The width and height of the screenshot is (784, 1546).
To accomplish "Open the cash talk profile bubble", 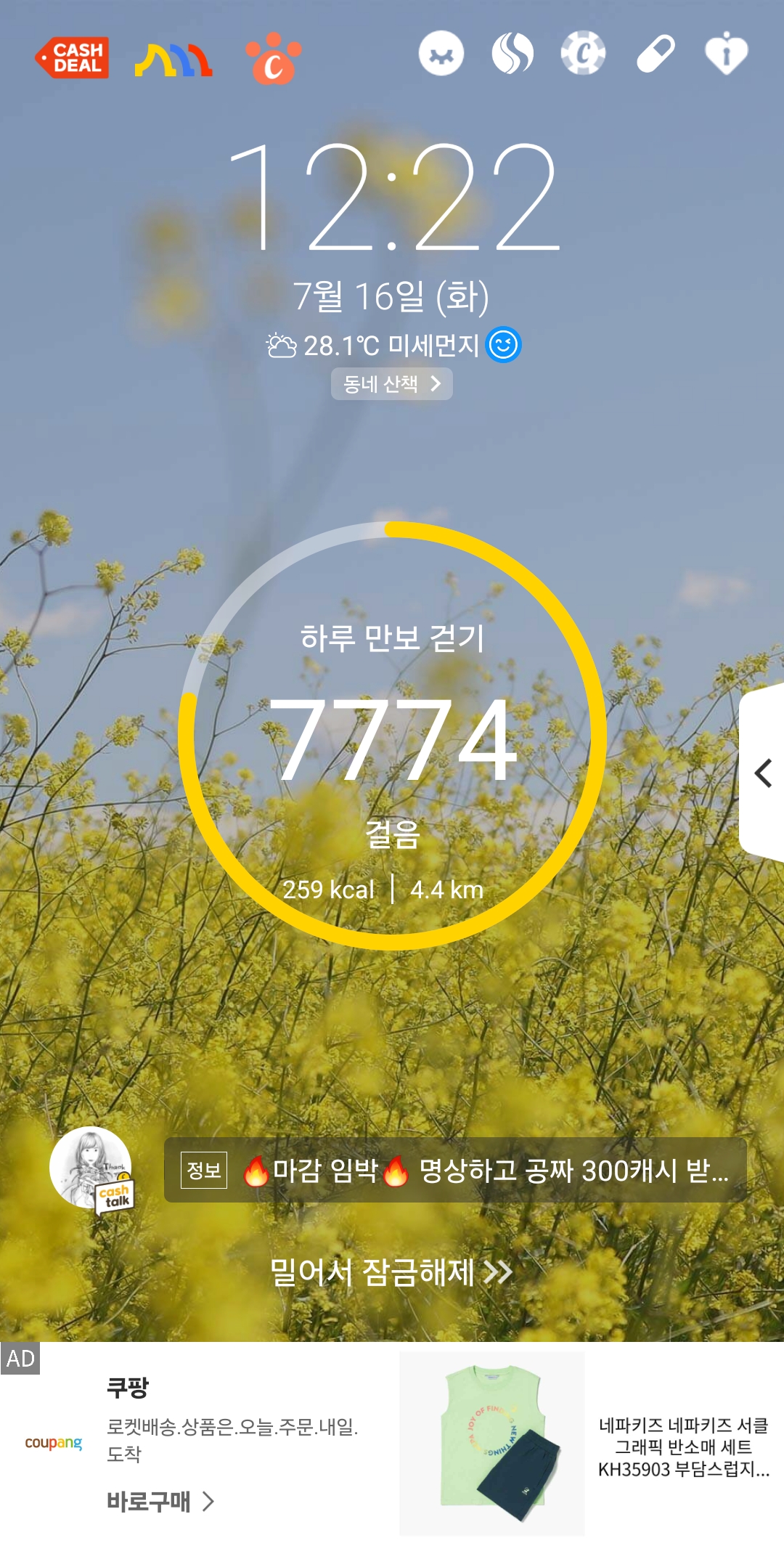I will pyautogui.click(x=91, y=1169).
